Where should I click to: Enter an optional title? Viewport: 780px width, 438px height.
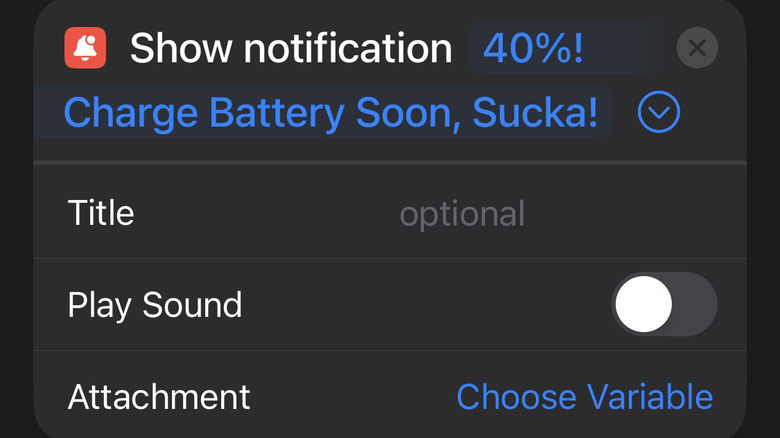pos(461,213)
